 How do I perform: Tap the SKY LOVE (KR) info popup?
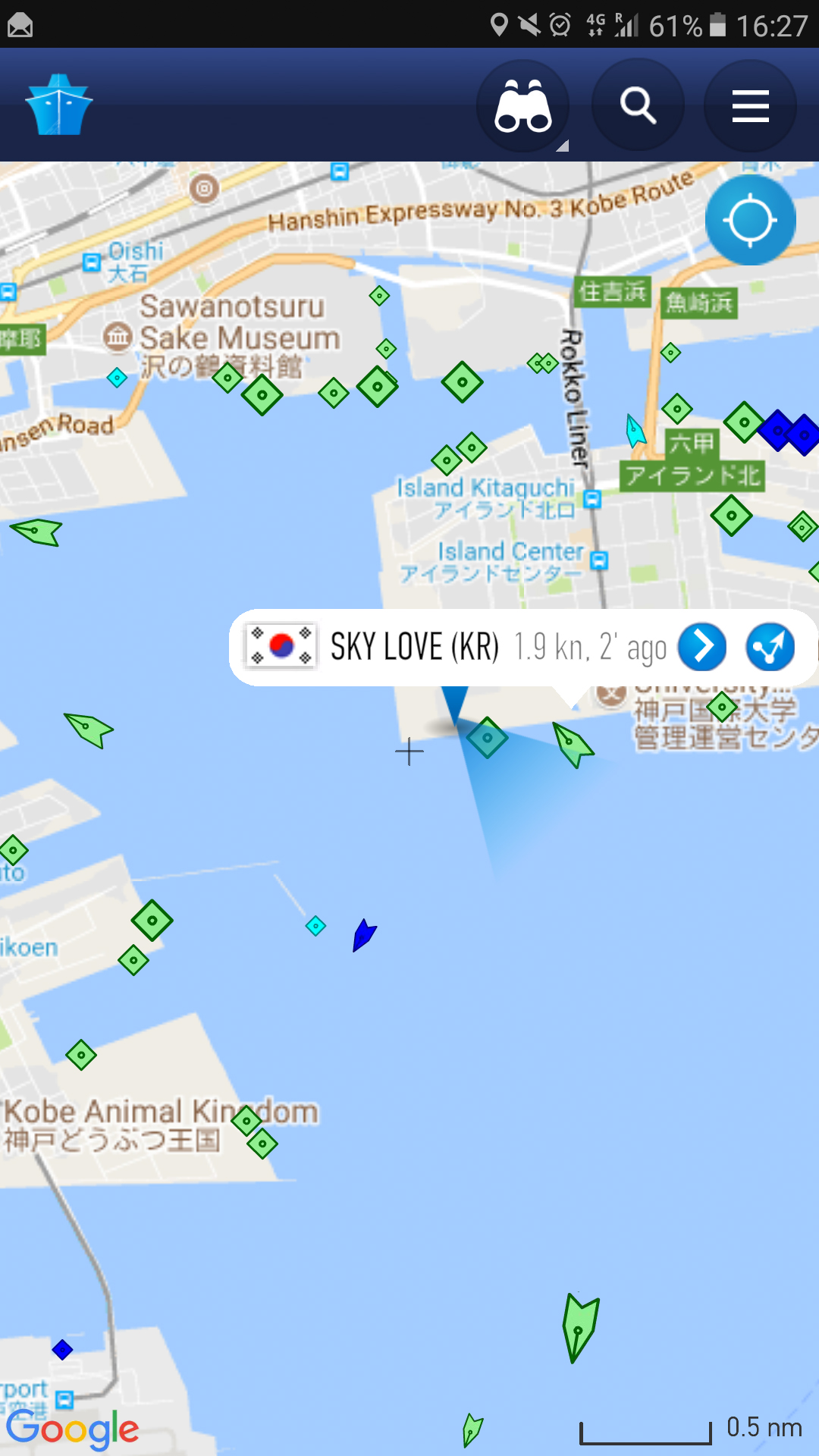(x=455, y=647)
